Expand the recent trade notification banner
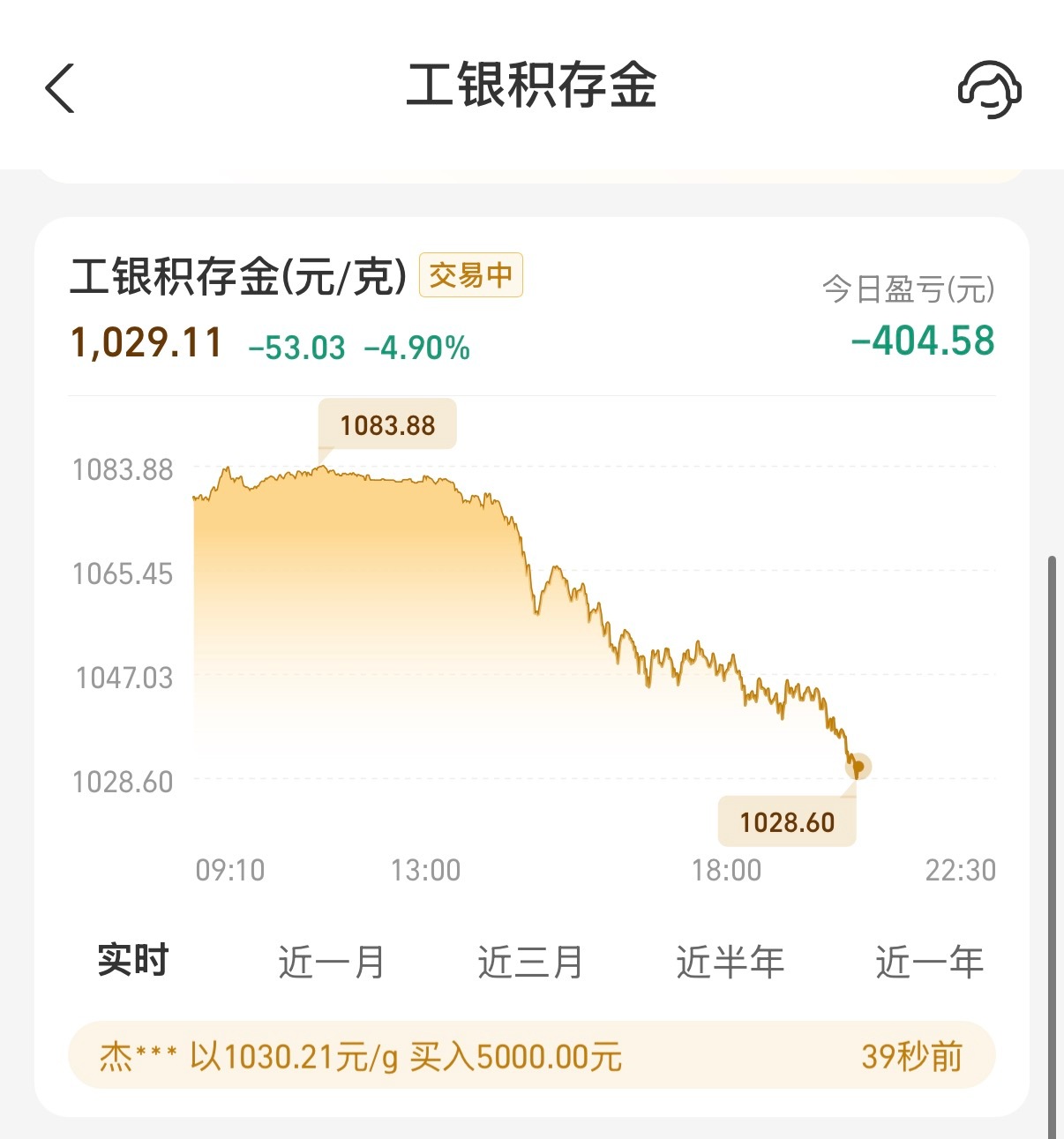Image resolution: width=1064 pixels, height=1139 pixels. click(532, 1054)
